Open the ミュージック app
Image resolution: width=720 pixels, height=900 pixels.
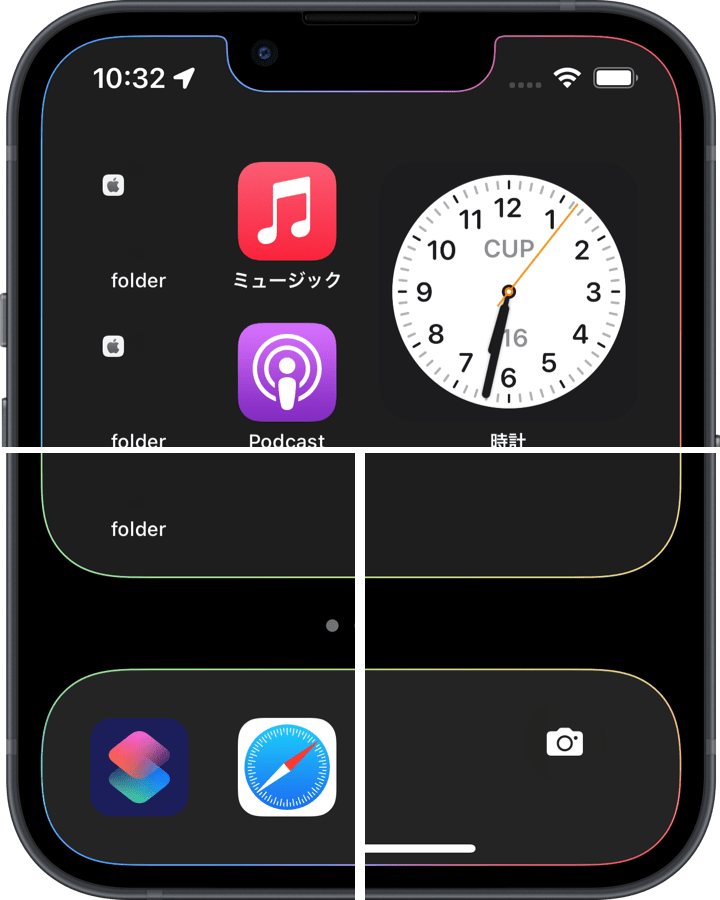pos(287,211)
